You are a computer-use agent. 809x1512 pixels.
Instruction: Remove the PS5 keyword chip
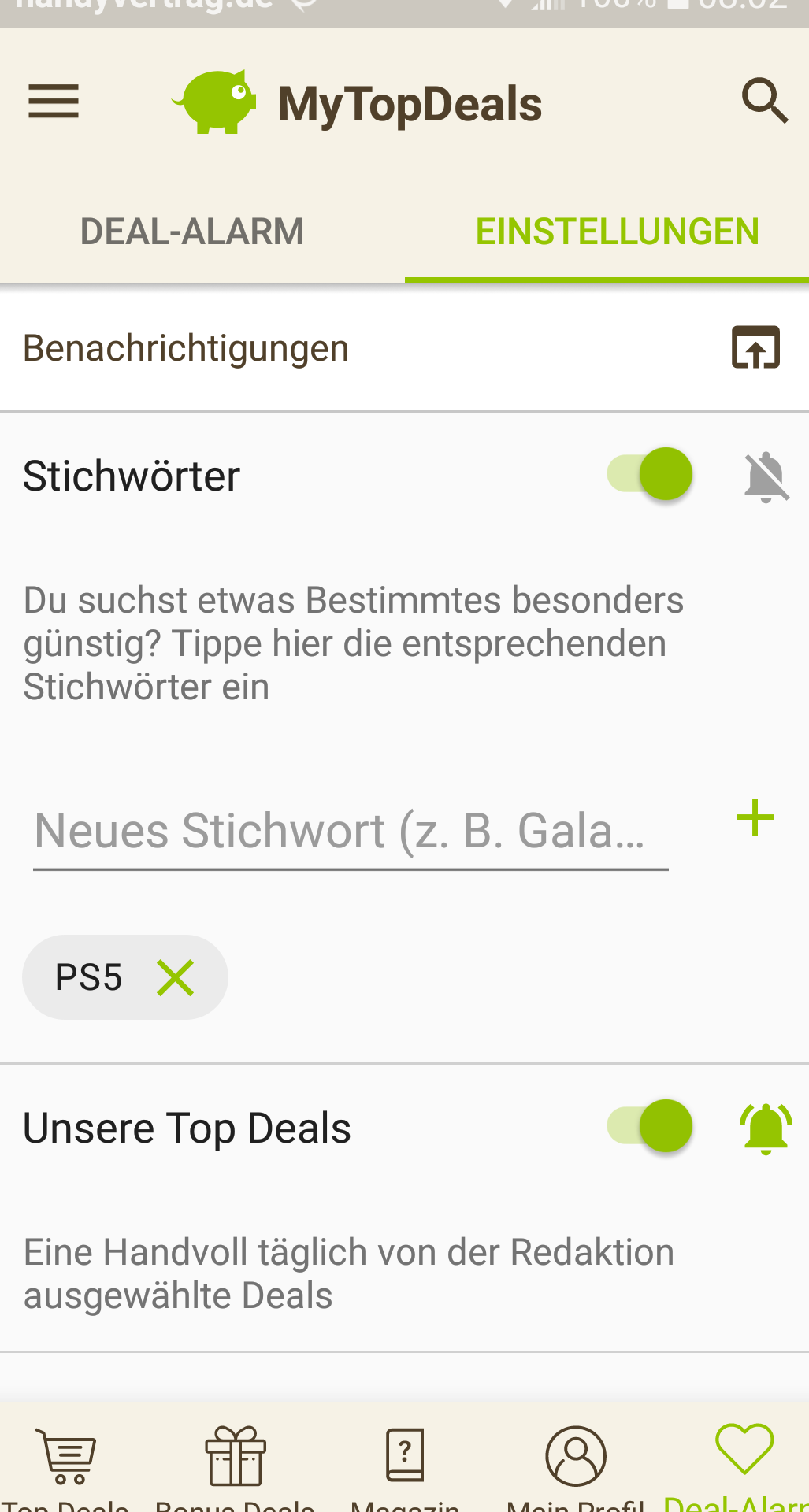pyautogui.click(x=175, y=978)
